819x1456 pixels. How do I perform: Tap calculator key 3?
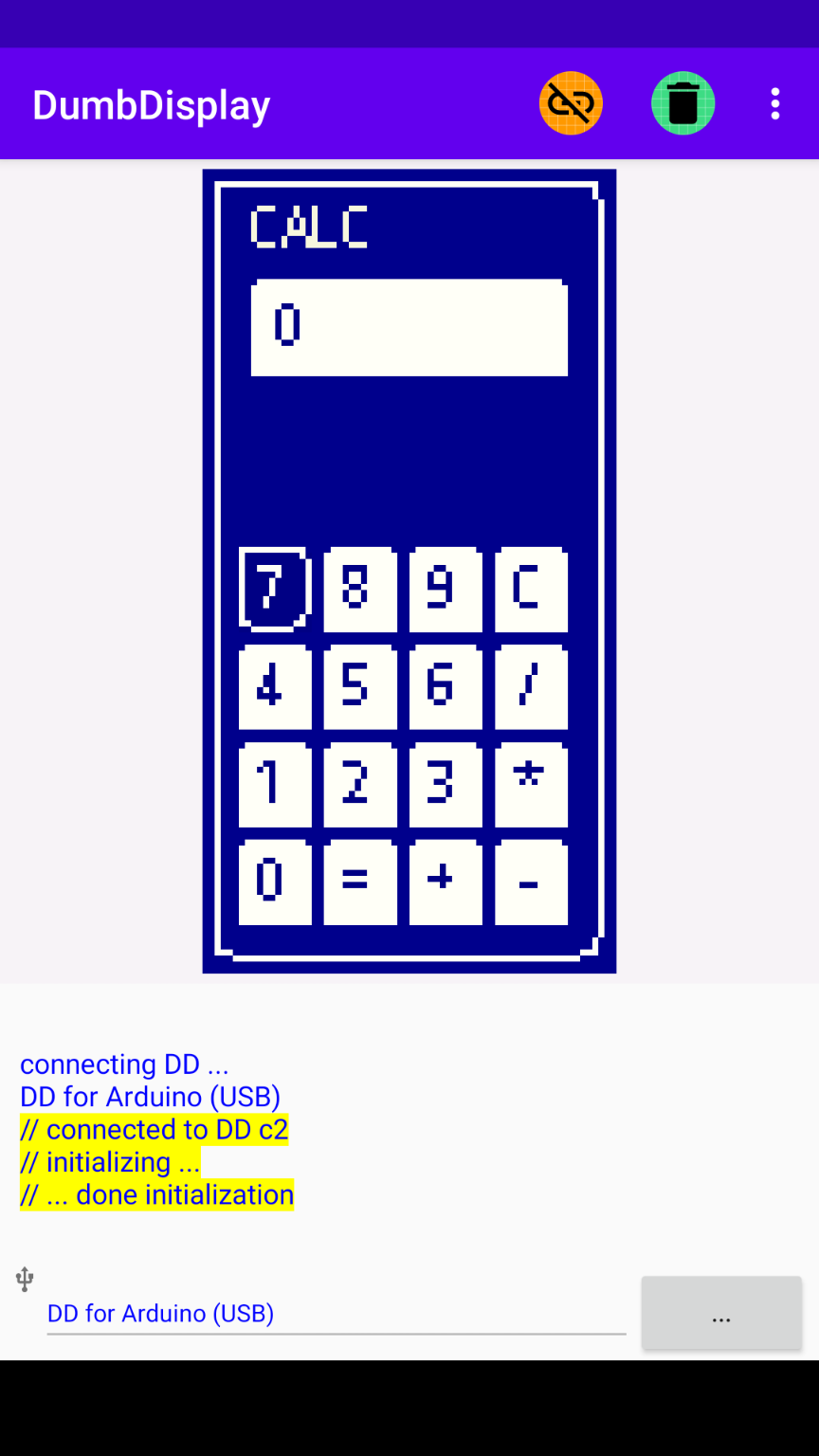click(445, 784)
